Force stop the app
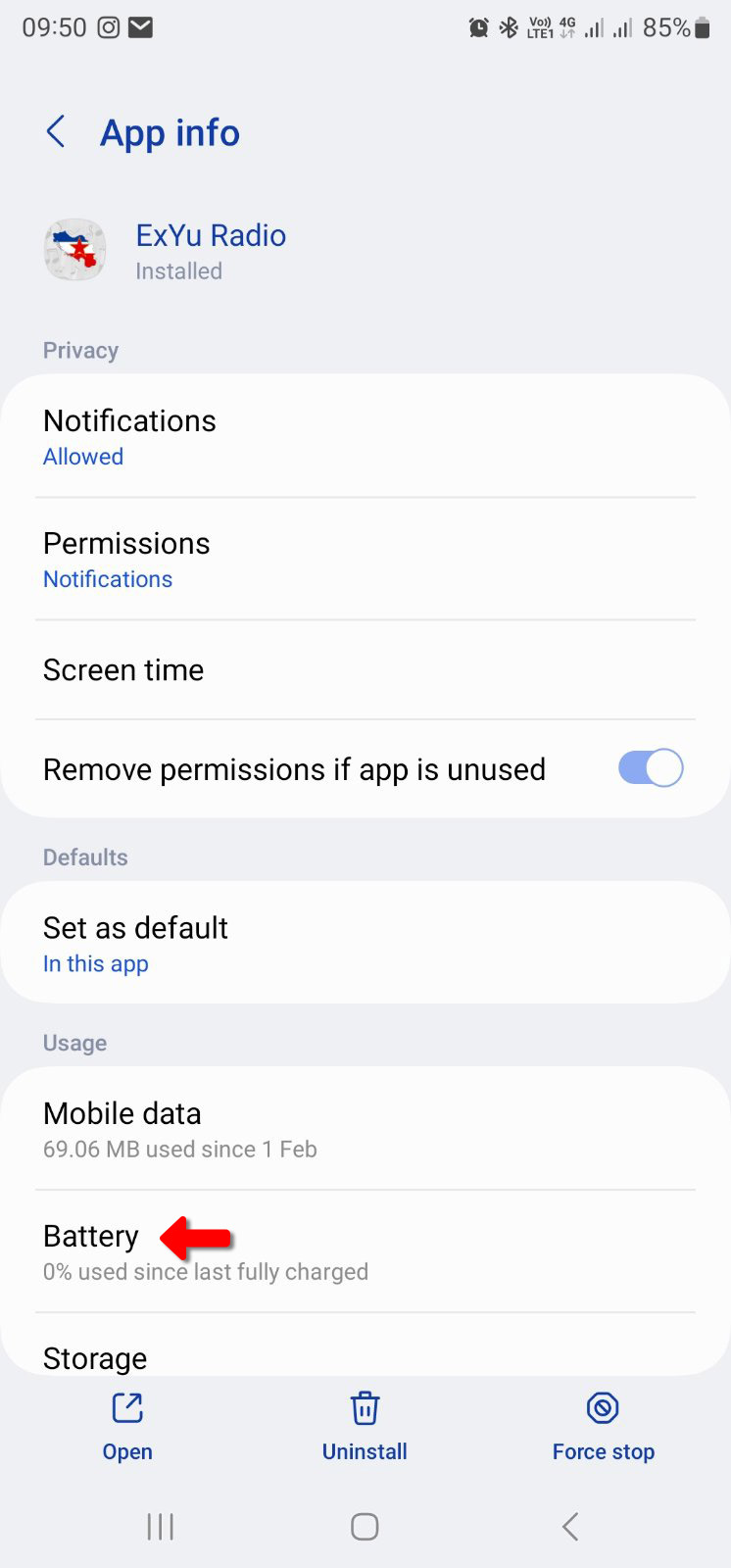Viewport: 731px width, 1568px height. tap(603, 1426)
